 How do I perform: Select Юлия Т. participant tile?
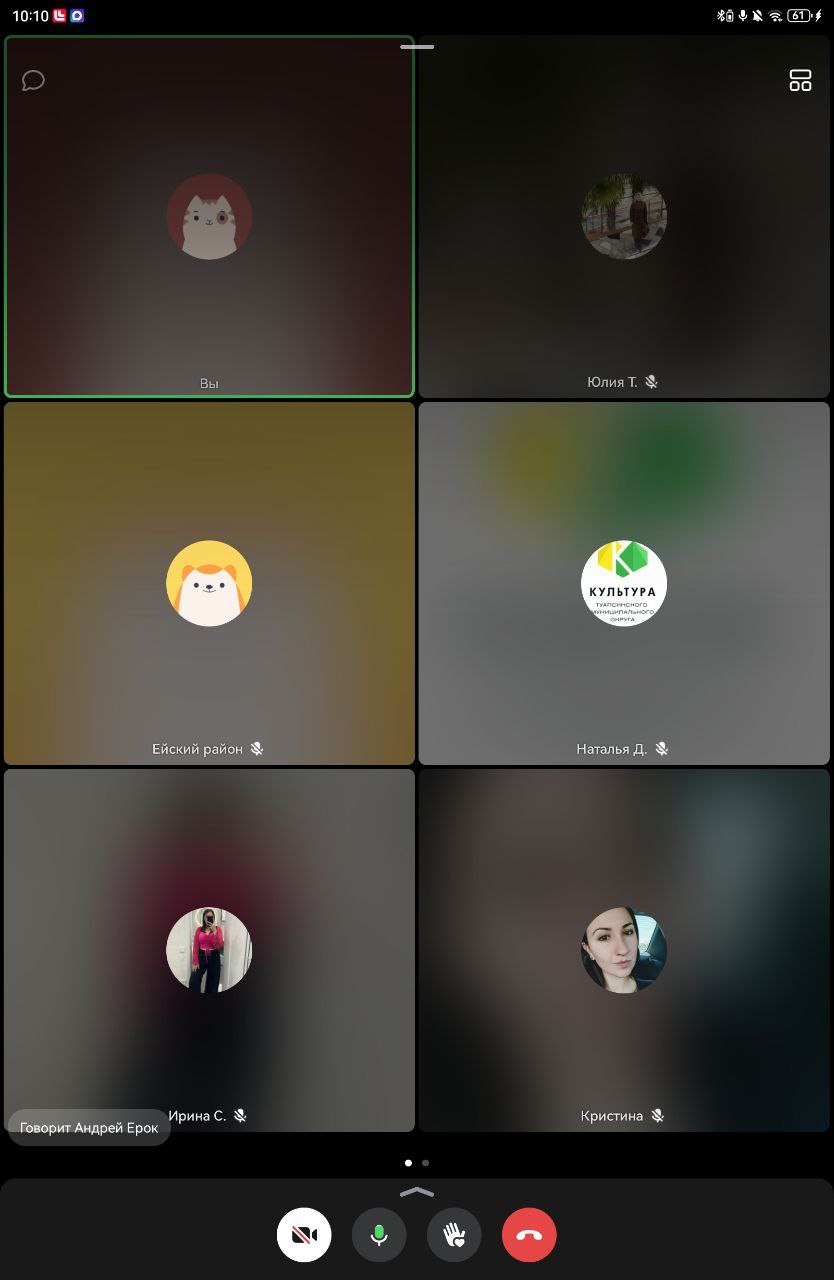click(x=624, y=217)
